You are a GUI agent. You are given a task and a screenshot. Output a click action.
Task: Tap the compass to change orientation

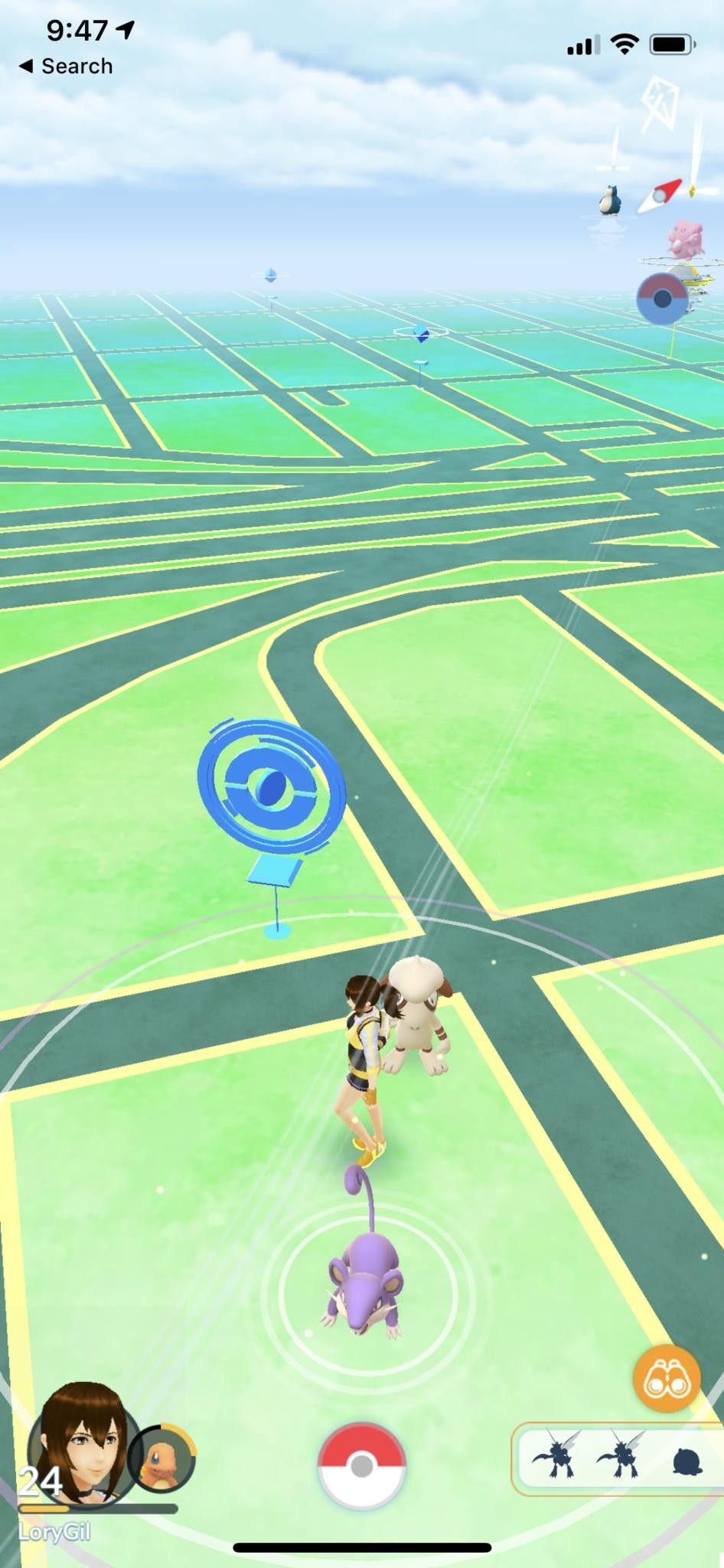click(661, 195)
